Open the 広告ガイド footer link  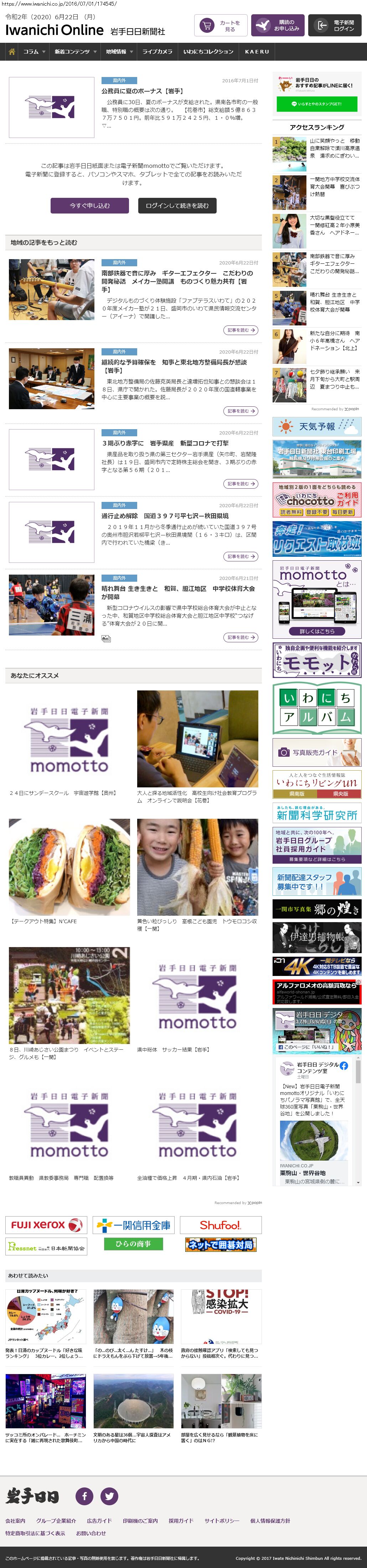(x=99, y=1521)
